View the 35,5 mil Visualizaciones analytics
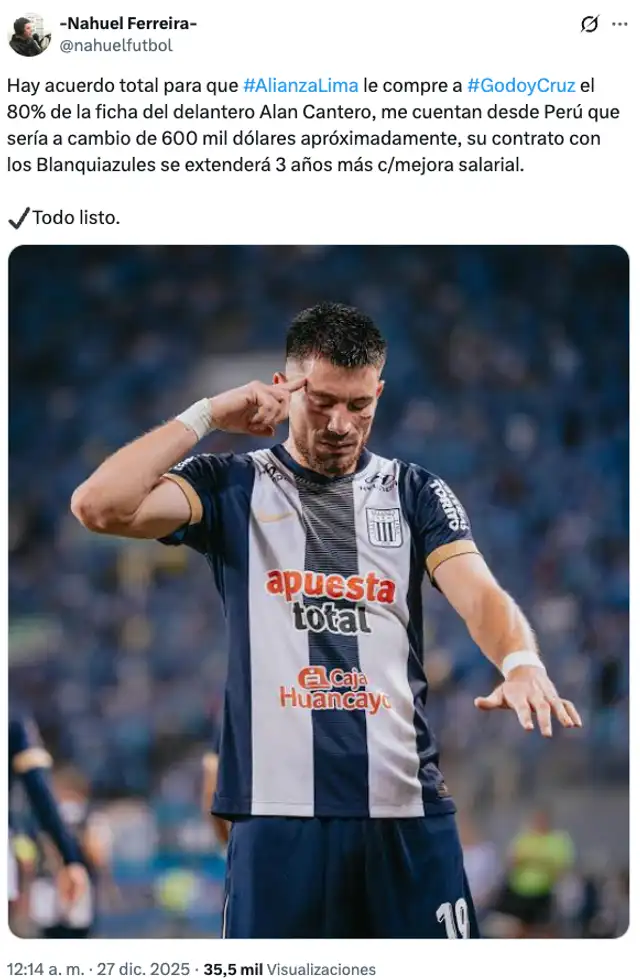Viewport: 640px width, 980px height. (290, 968)
